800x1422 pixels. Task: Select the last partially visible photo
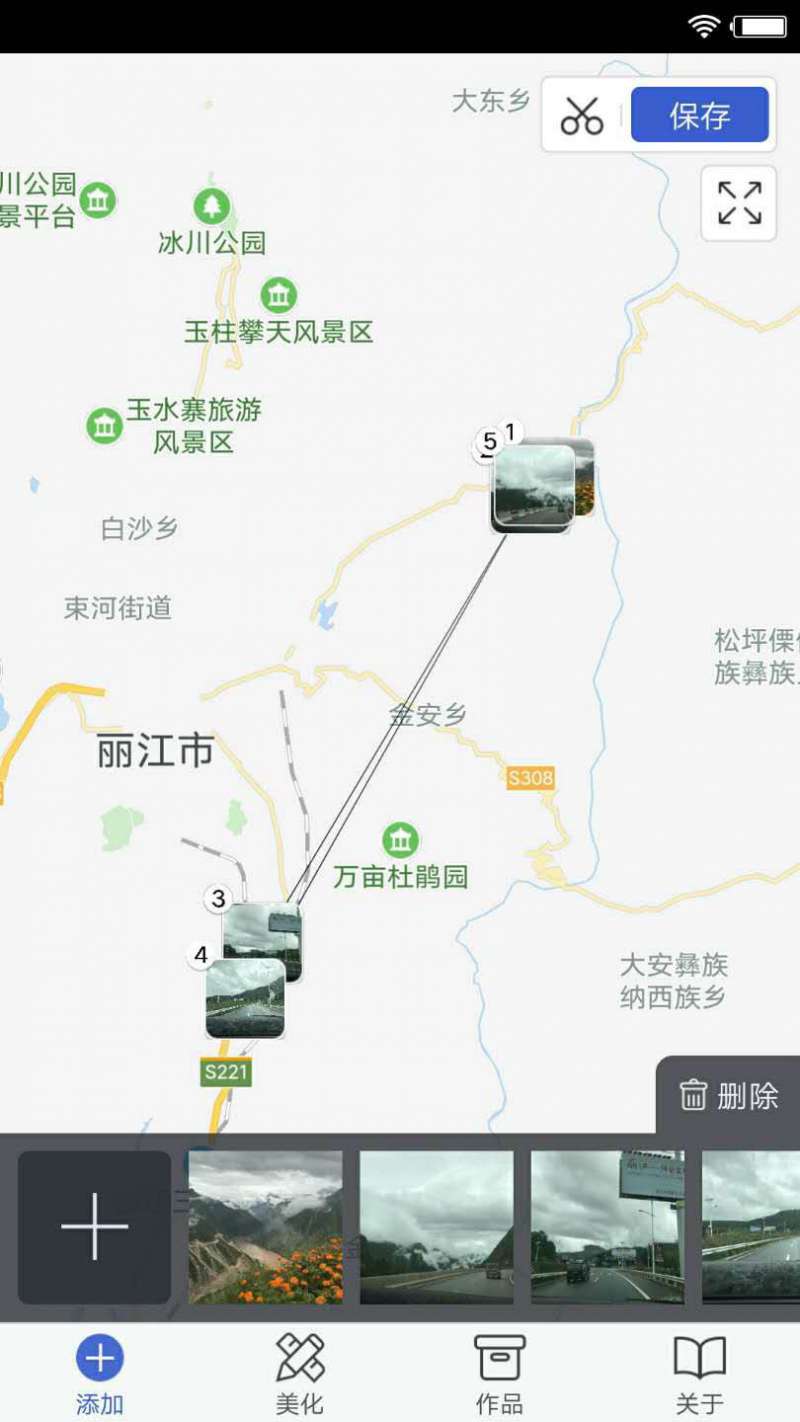pyautogui.click(x=751, y=1227)
